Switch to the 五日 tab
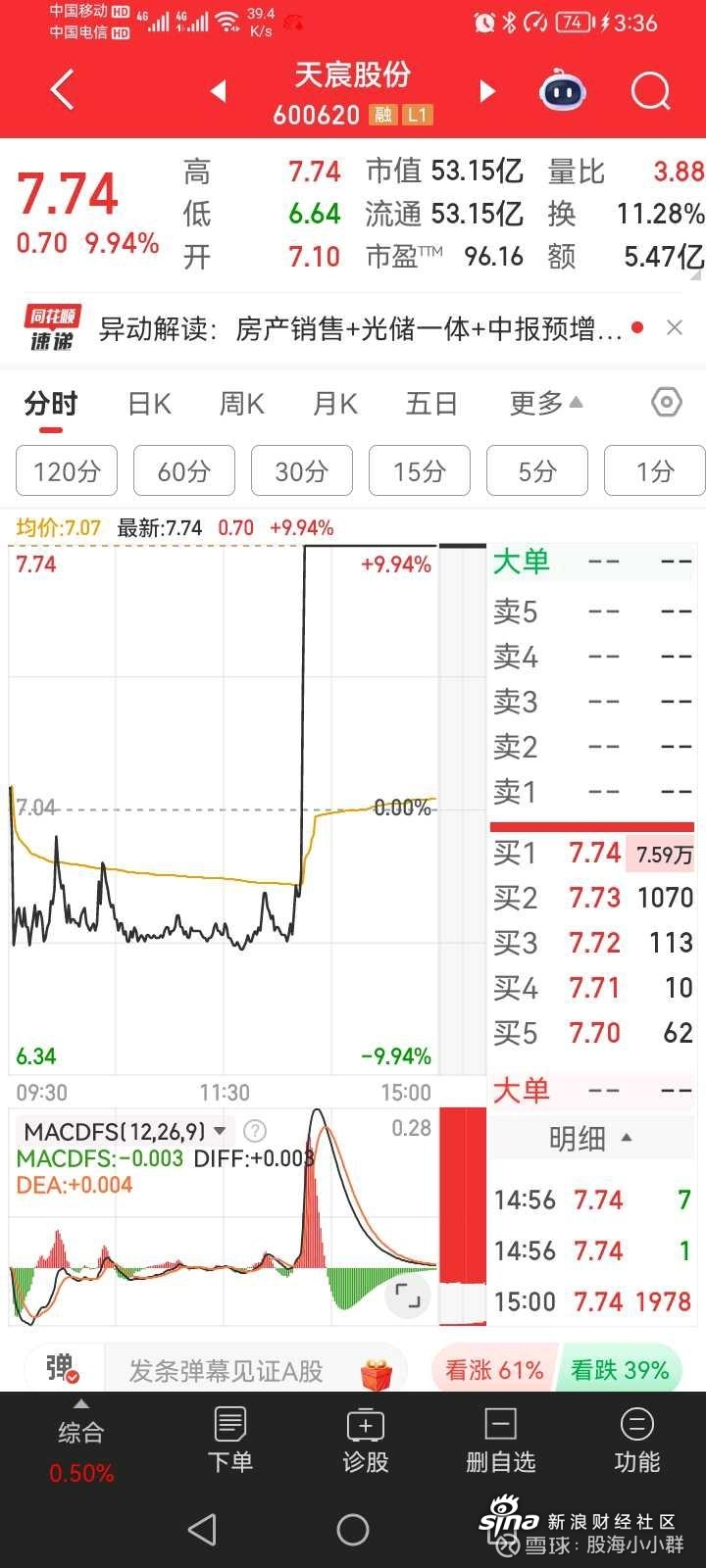This screenshot has width=706, height=1568. (x=431, y=403)
